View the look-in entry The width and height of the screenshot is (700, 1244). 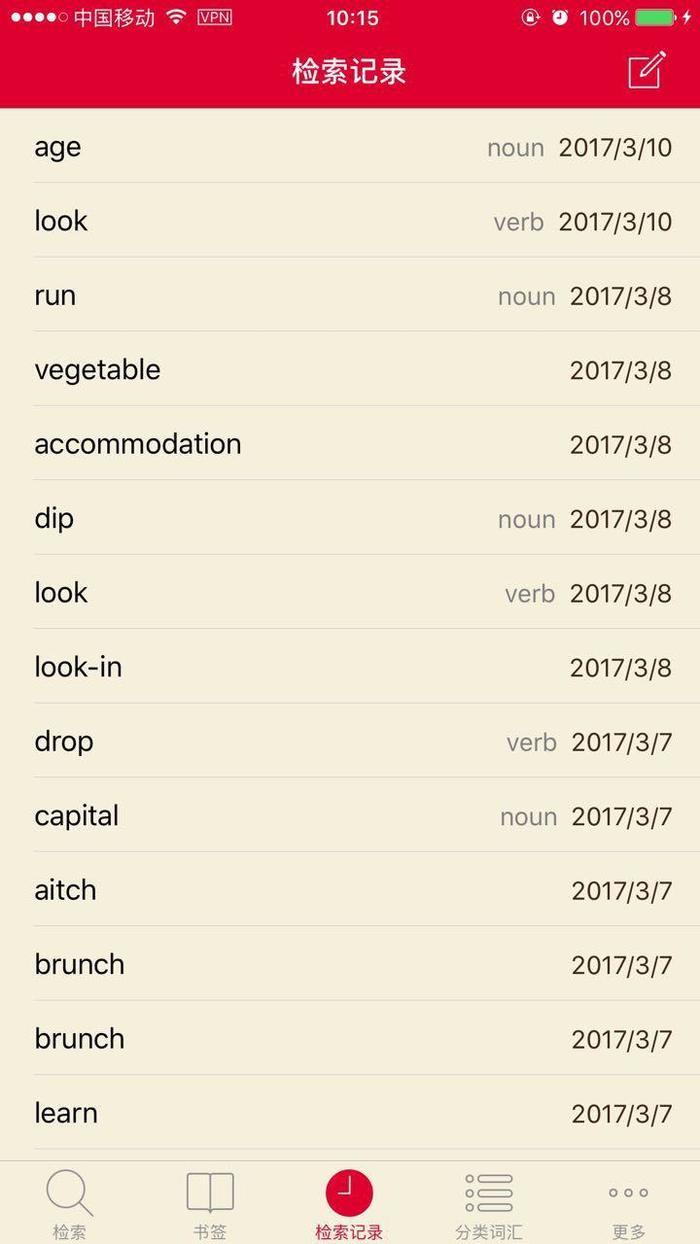coord(350,667)
